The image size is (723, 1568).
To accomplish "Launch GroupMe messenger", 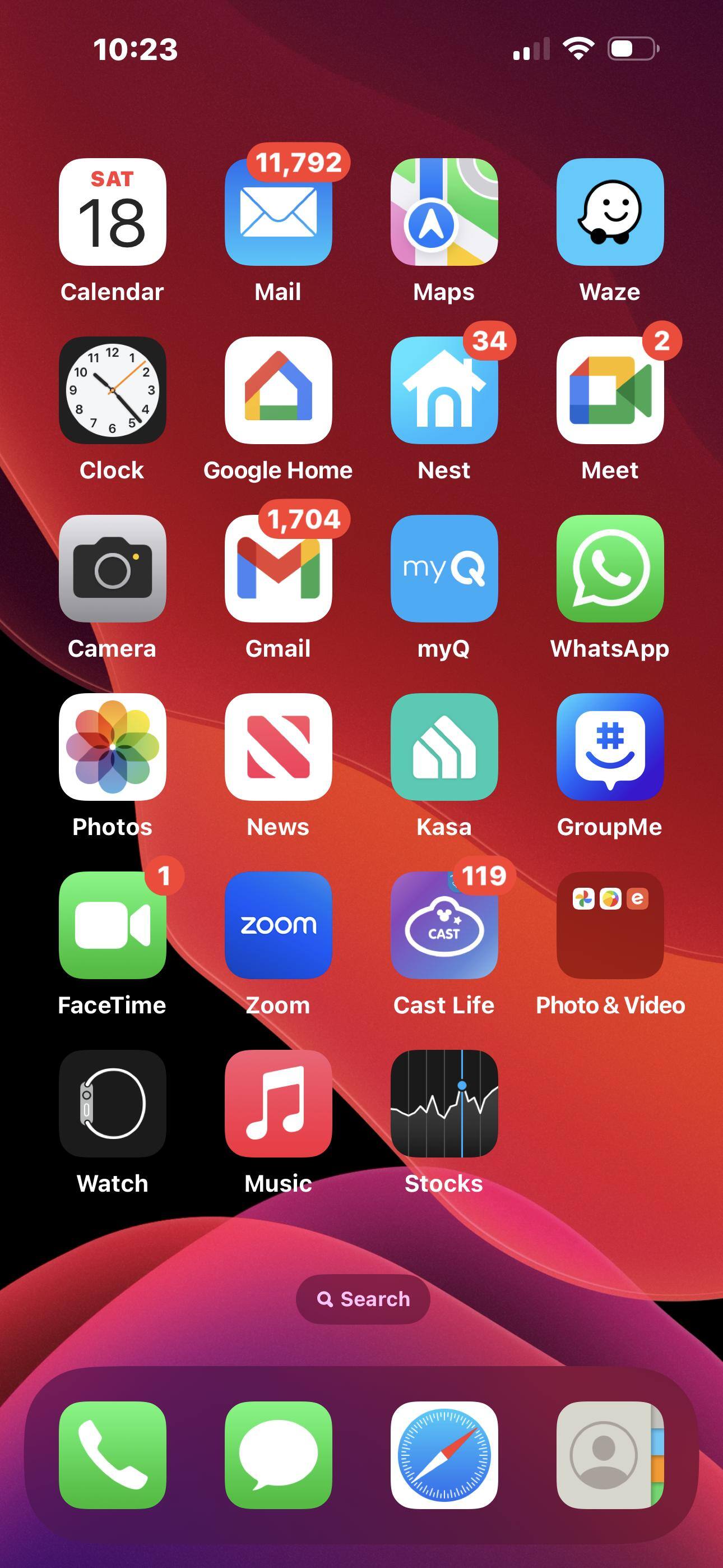I will (610, 749).
